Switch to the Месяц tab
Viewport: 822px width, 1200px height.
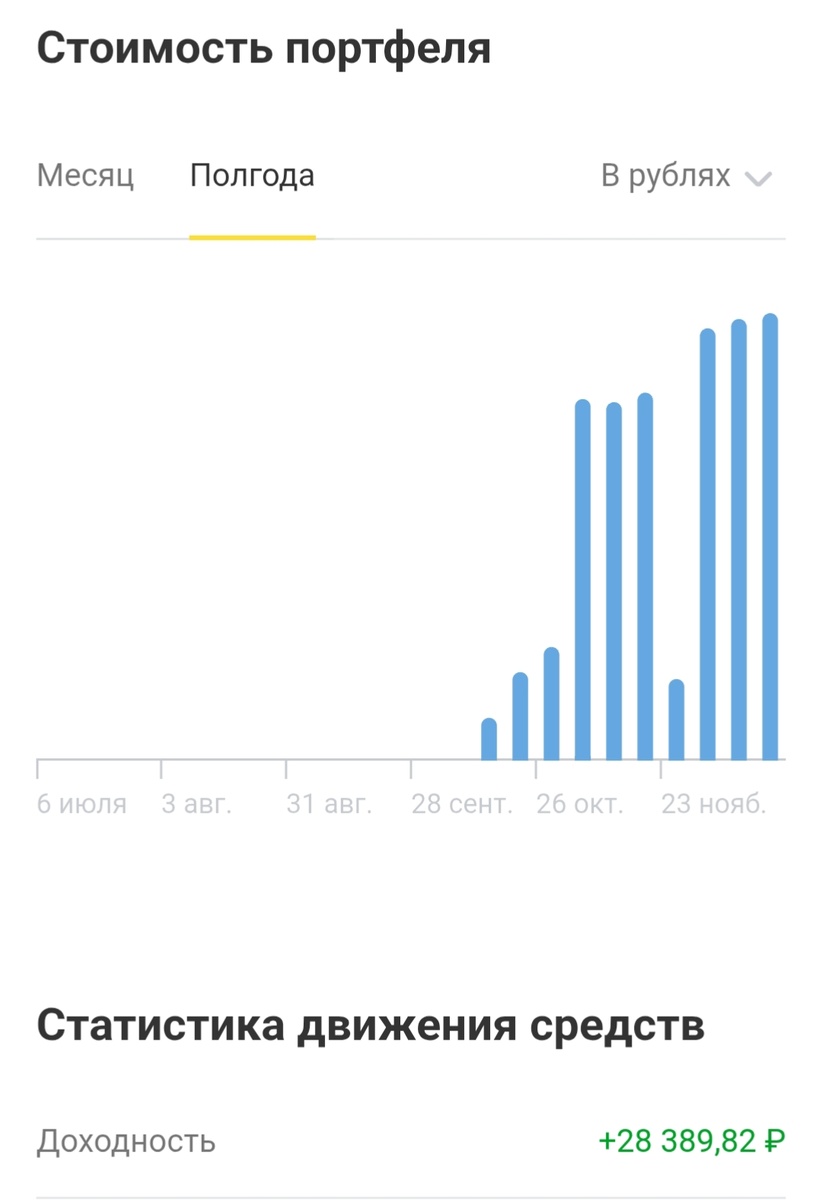pos(85,177)
